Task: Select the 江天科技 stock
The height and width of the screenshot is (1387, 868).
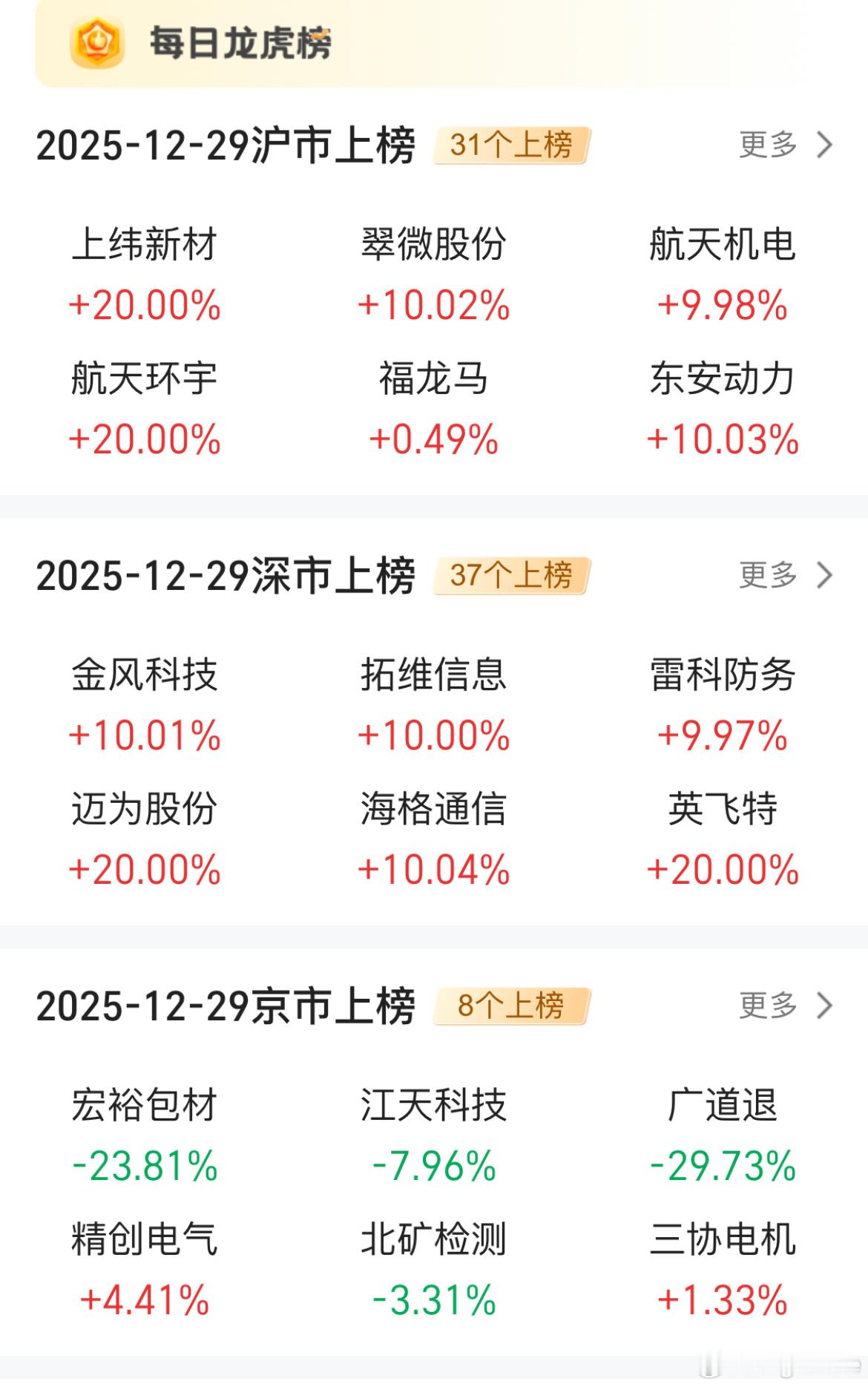Action: click(434, 1135)
